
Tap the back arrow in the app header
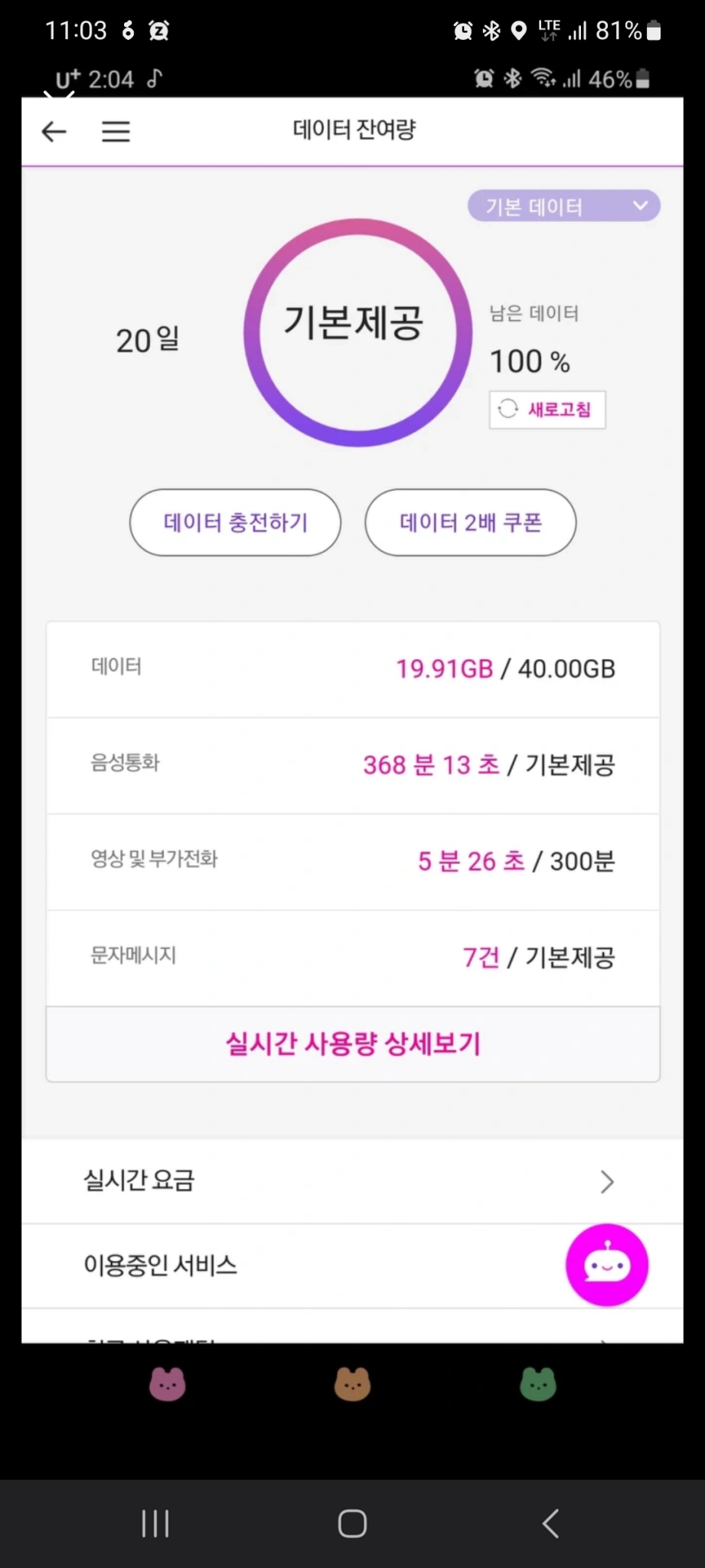point(54,131)
